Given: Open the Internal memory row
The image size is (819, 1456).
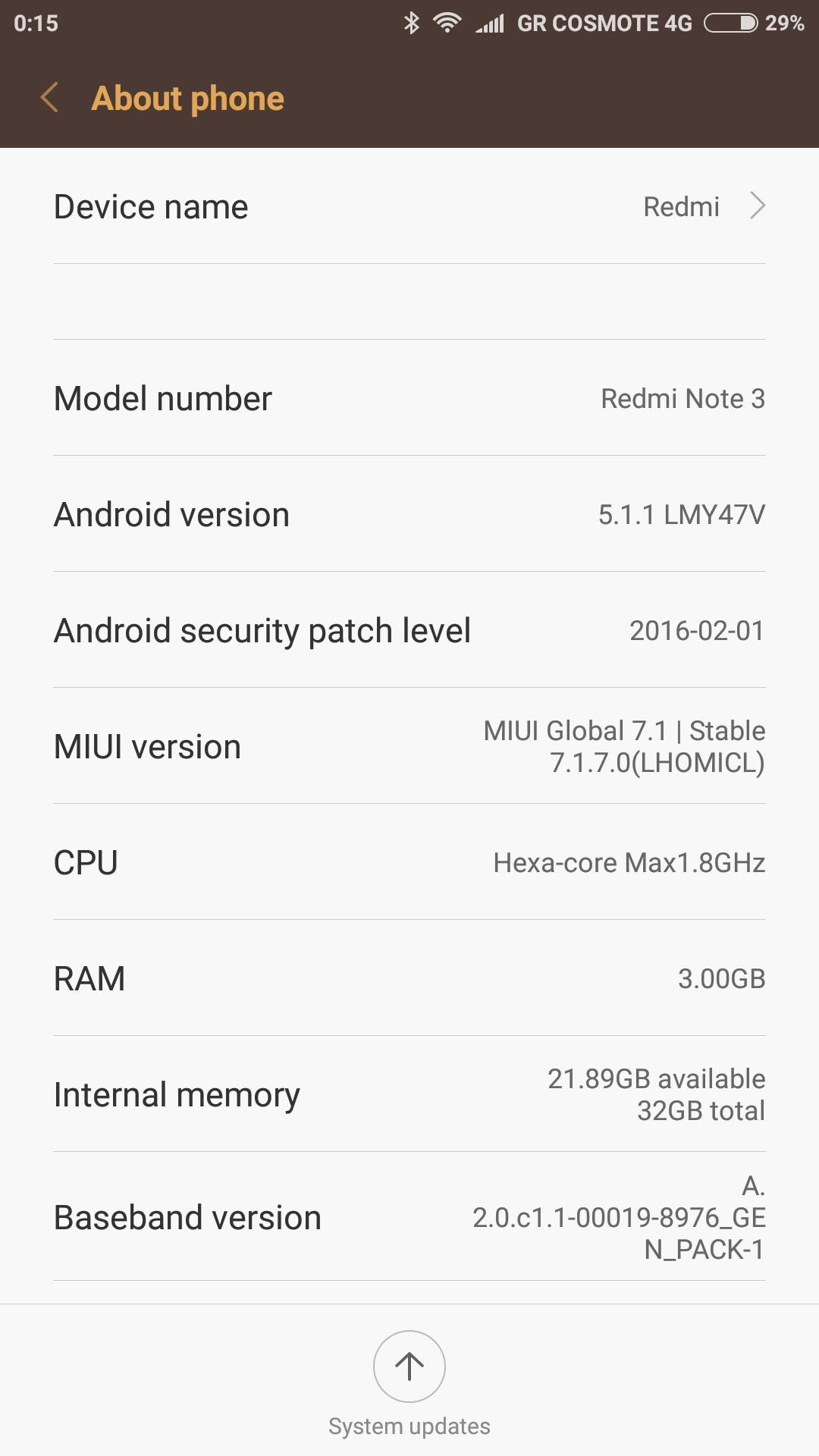Looking at the screenshot, I should [409, 1094].
